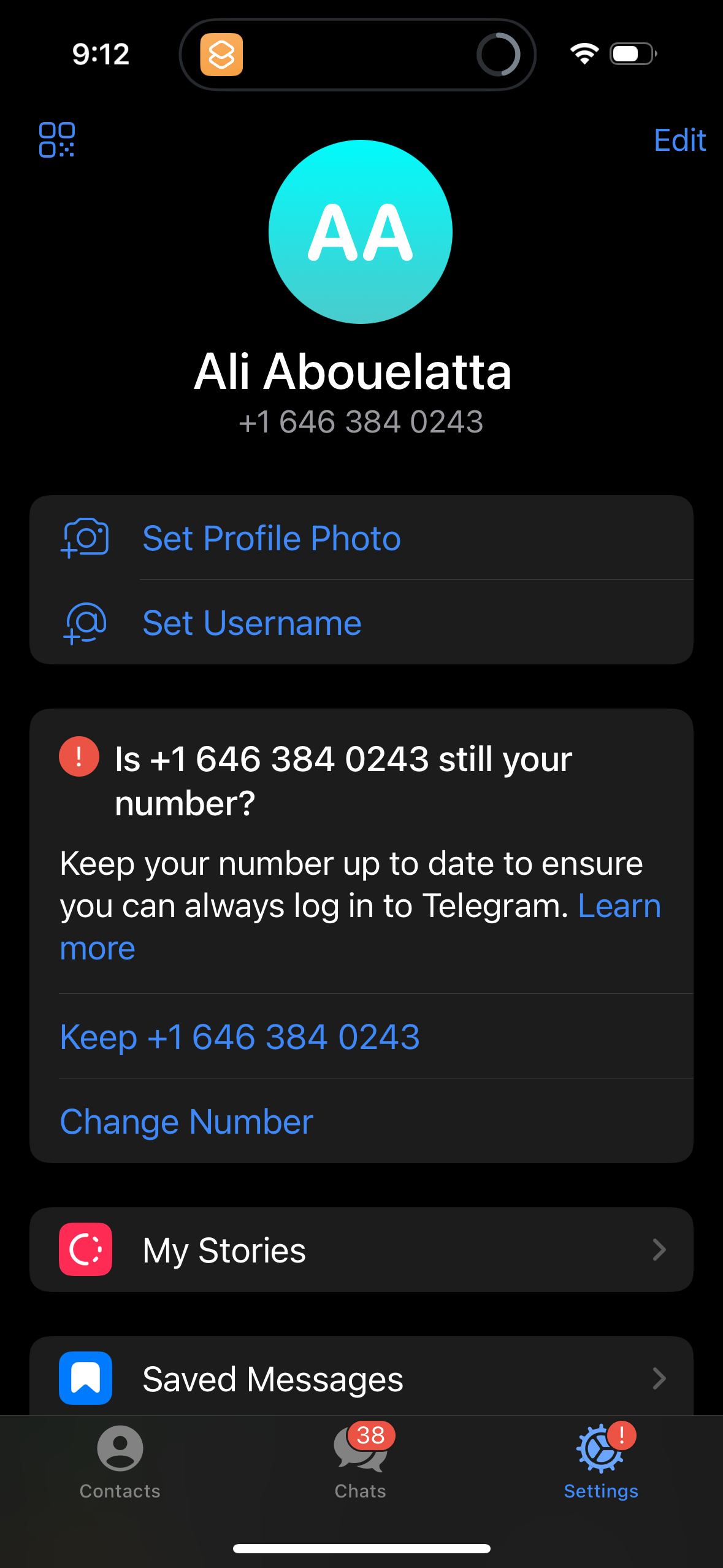723x1568 pixels.
Task: Open My Stories red icon
Action: click(85, 1250)
